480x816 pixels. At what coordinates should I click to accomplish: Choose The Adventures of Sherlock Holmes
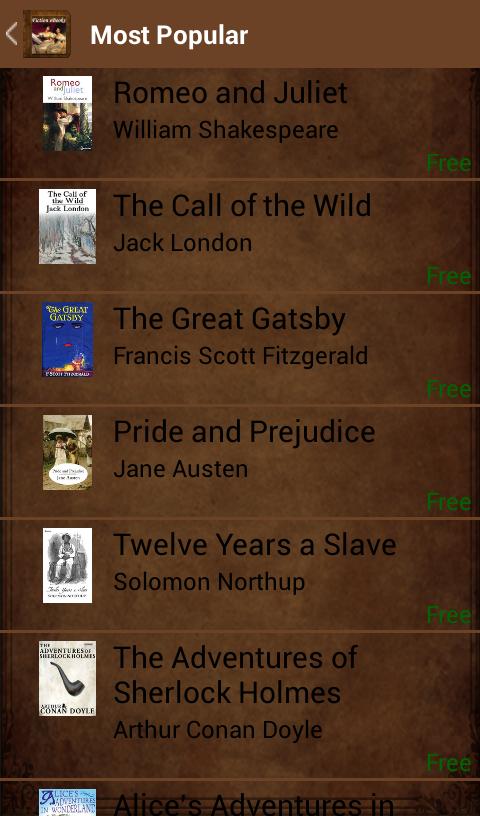point(240,705)
